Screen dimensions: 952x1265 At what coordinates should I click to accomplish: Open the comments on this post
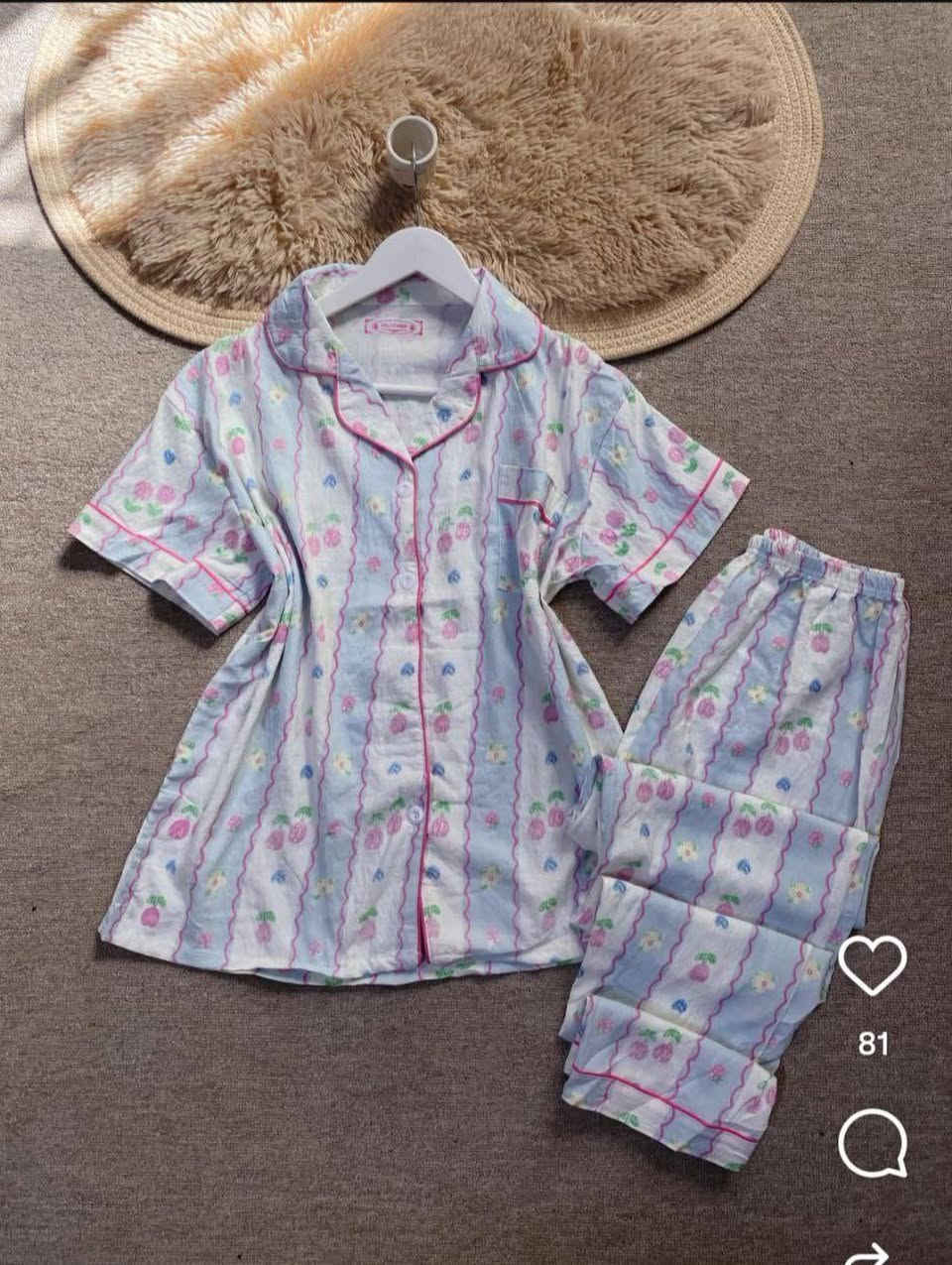tap(872, 1144)
